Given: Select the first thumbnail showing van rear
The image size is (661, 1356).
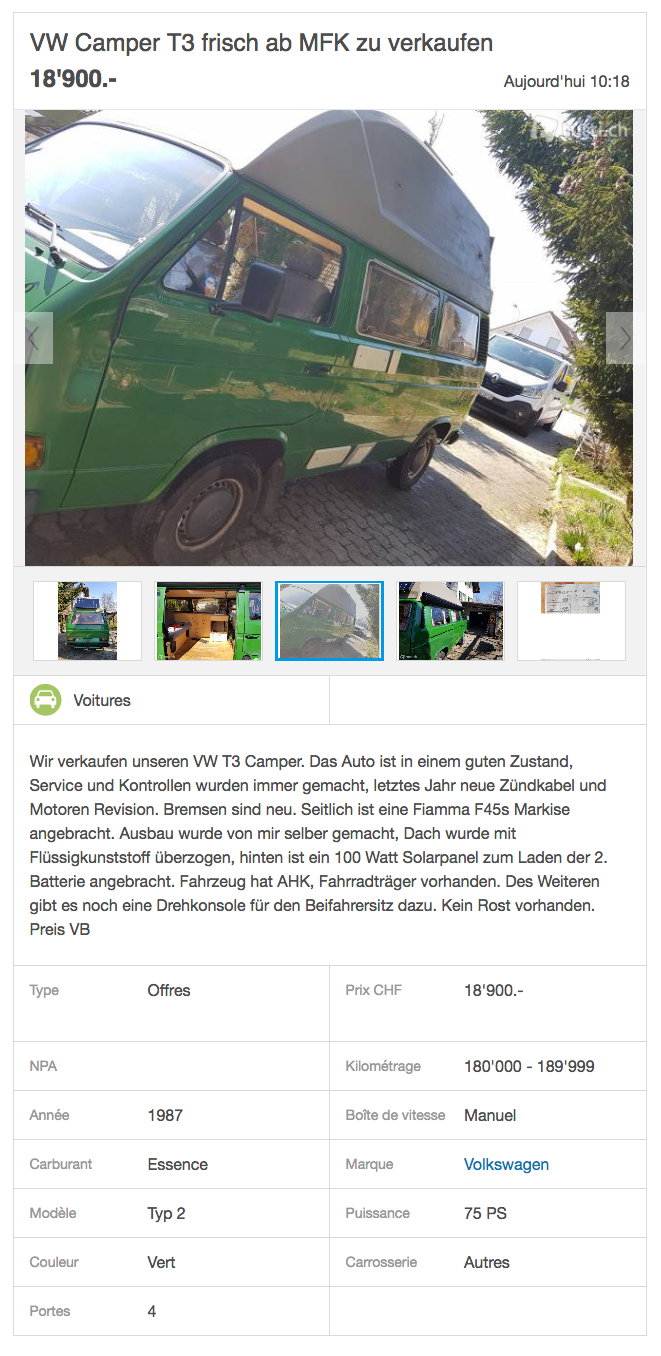Looking at the screenshot, I should click(x=87, y=621).
